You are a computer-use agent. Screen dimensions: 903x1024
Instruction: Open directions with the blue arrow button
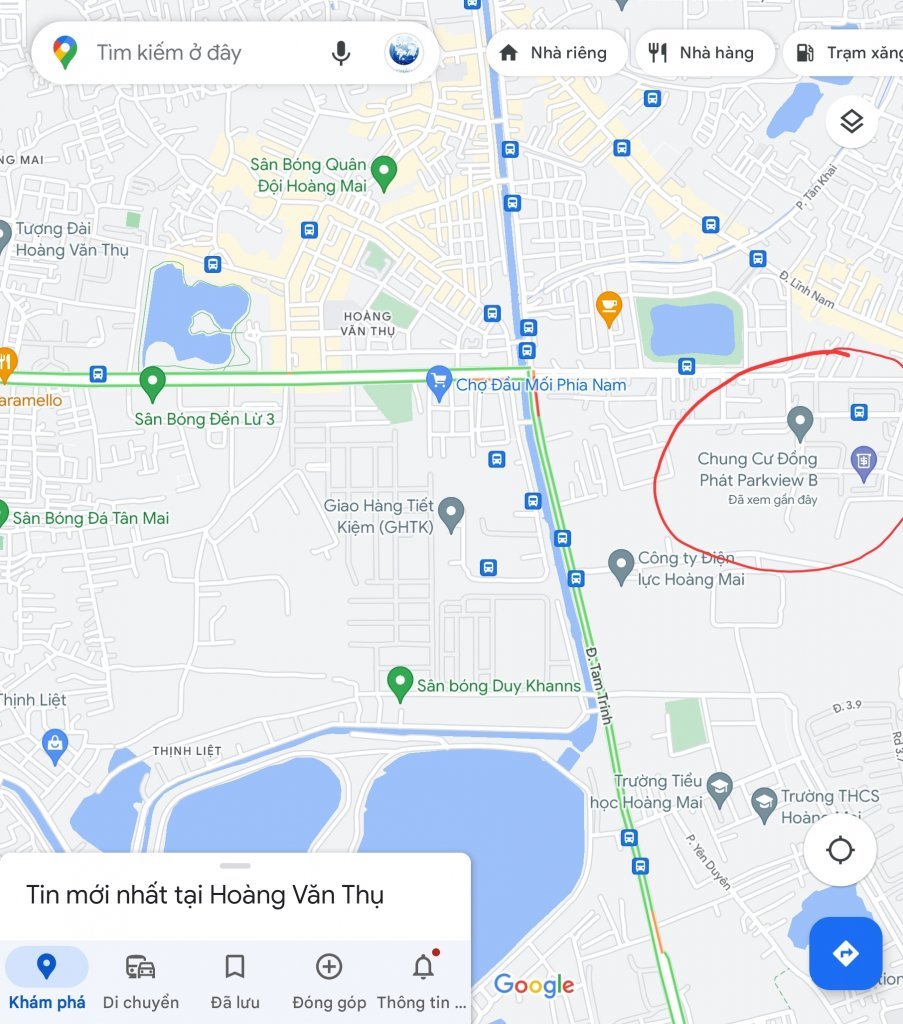845,954
